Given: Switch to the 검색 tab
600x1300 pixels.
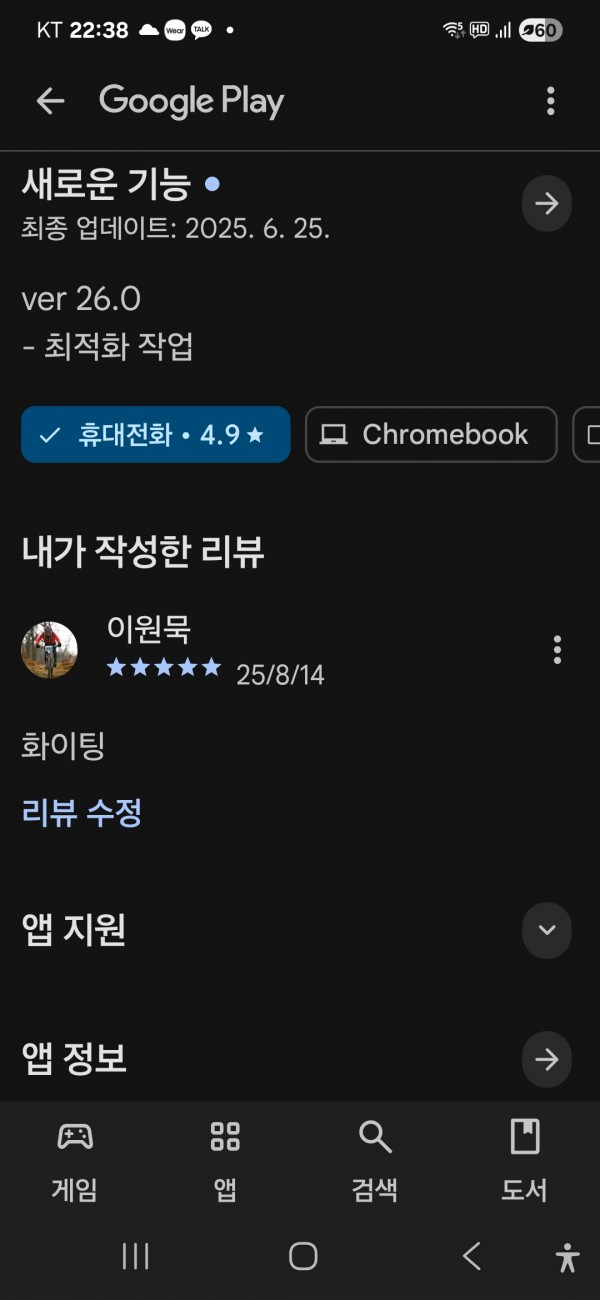Looking at the screenshot, I should 375,1160.
